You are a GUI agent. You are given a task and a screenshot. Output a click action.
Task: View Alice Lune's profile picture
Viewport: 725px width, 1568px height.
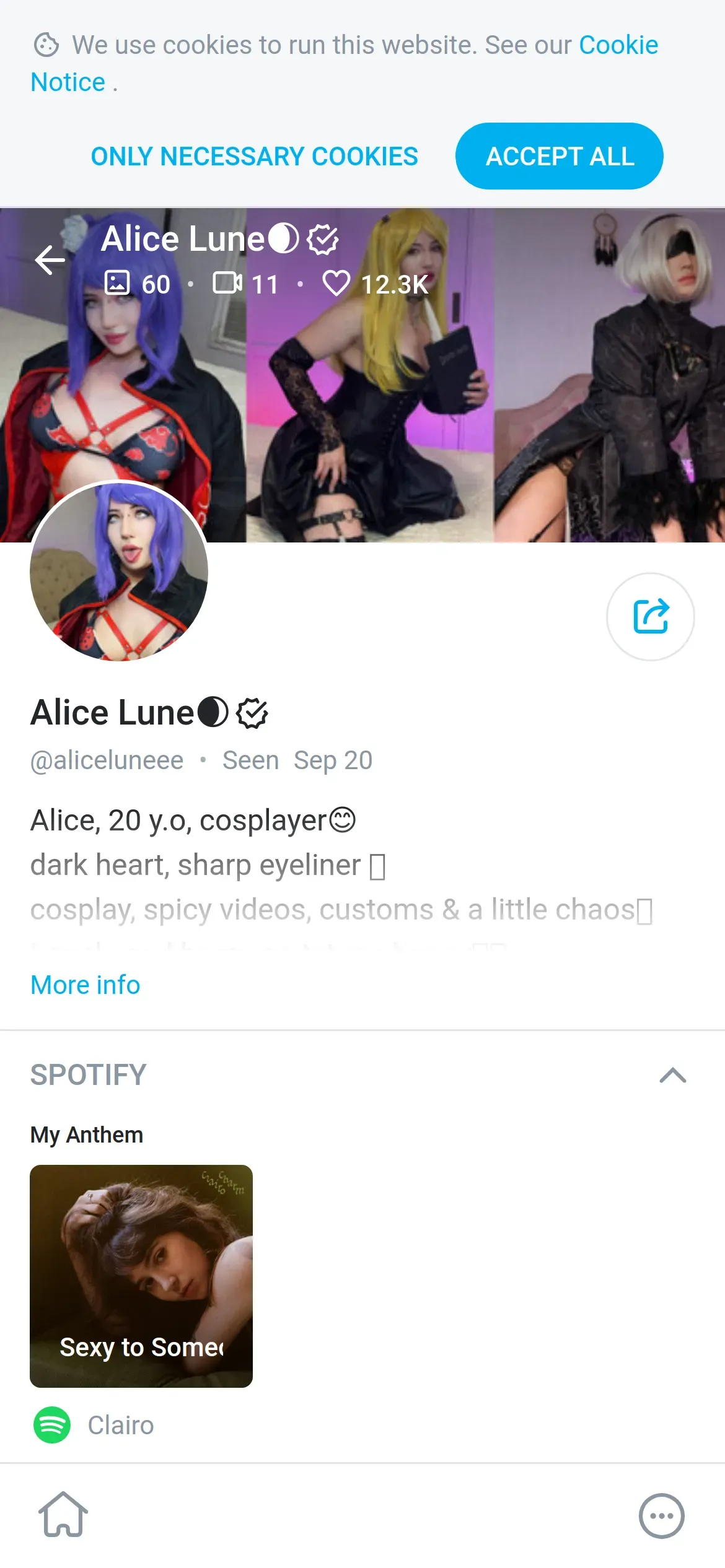(119, 571)
